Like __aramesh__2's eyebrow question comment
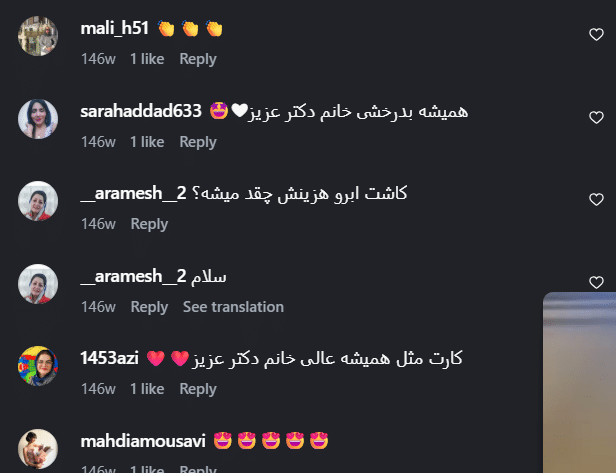The width and height of the screenshot is (616, 473). coord(596,199)
